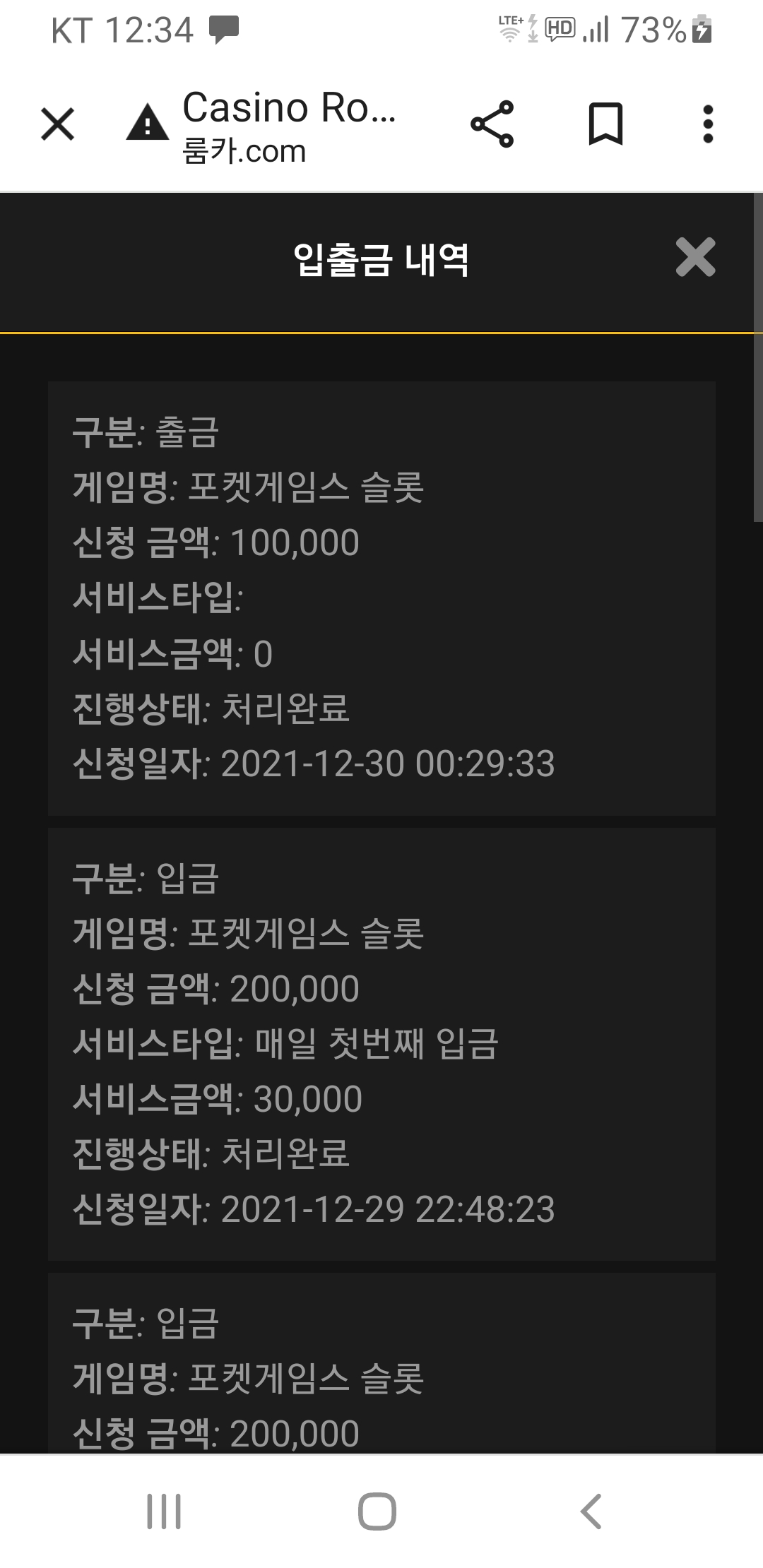763x1568 pixels.
Task: Go back with system navigation
Action: click(x=591, y=1511)
